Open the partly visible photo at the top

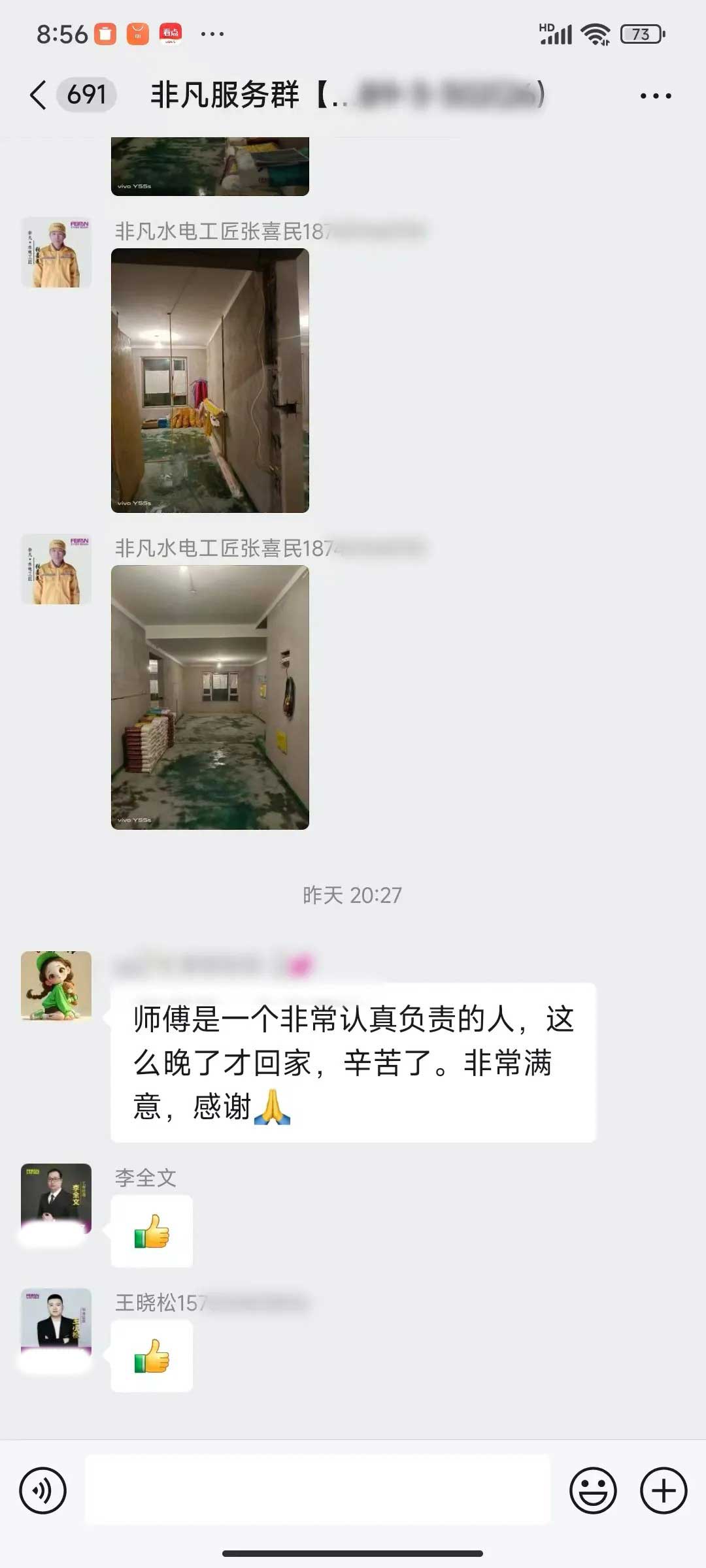tap(210, 167)
